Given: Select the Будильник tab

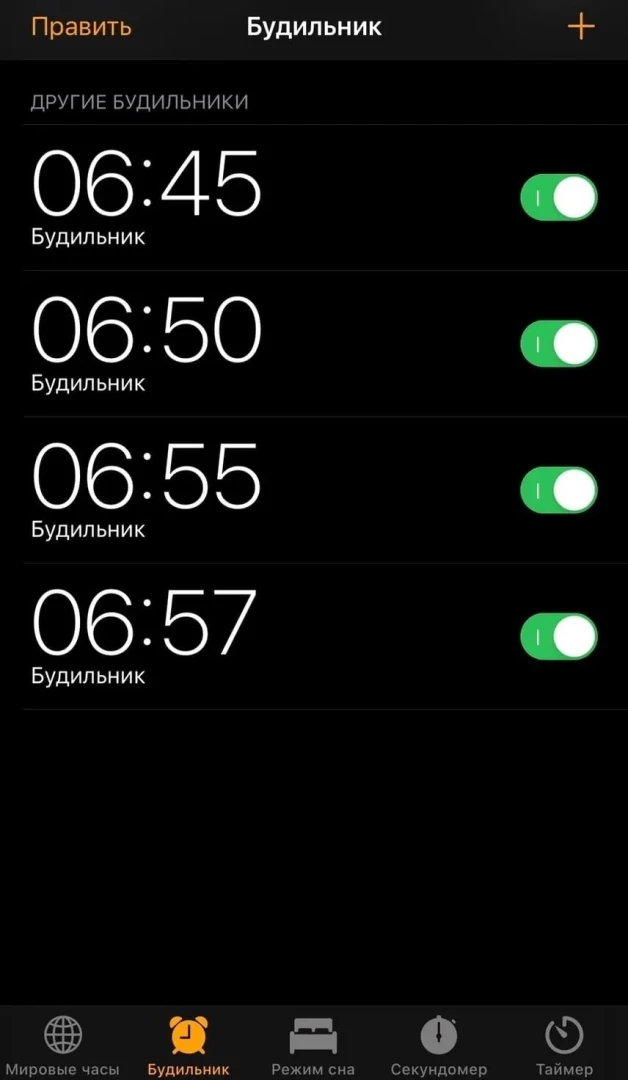Looking at the screenshot, I should 188,1045.
